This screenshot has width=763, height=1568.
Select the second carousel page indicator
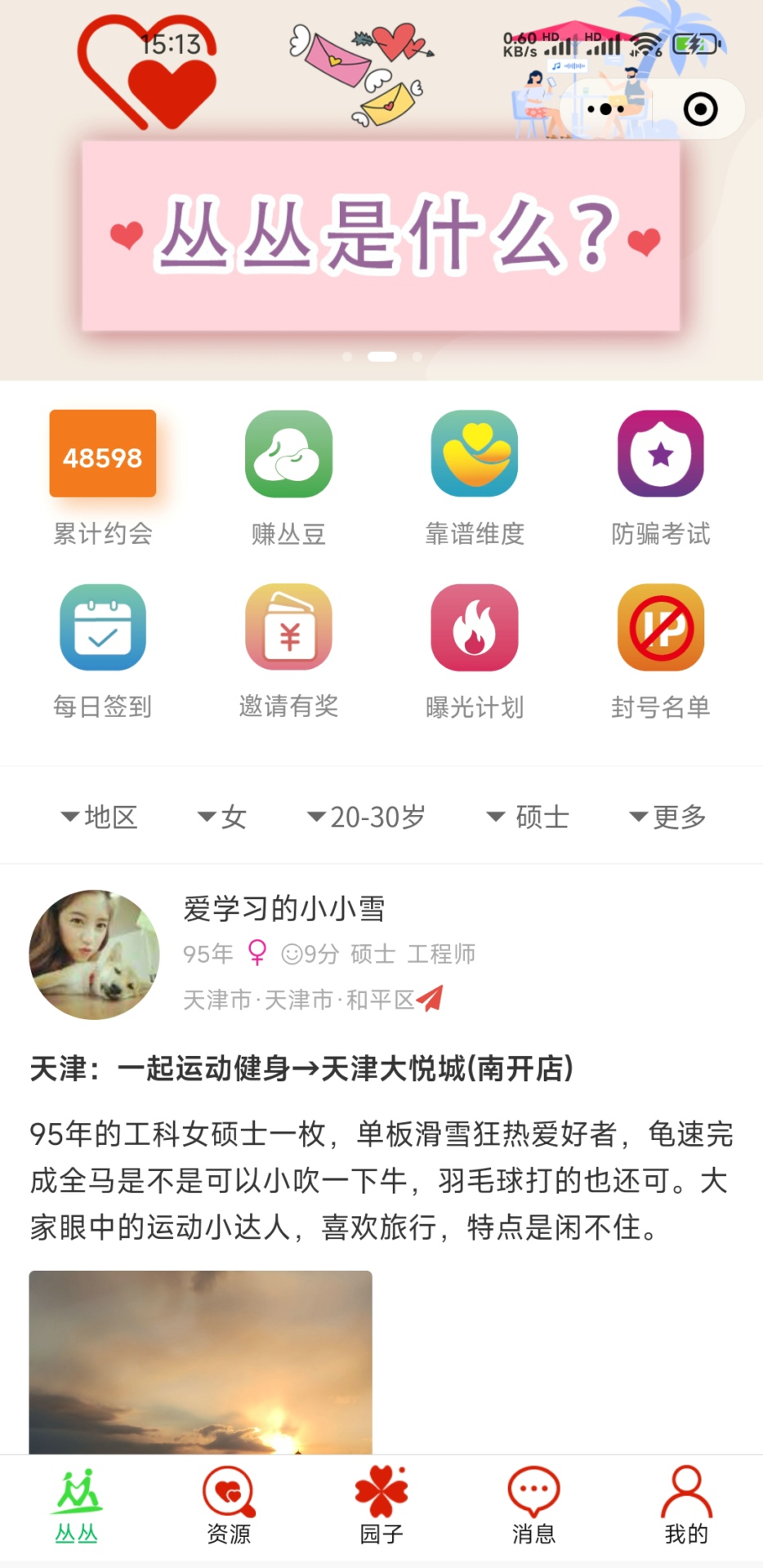tap(381, 356)
